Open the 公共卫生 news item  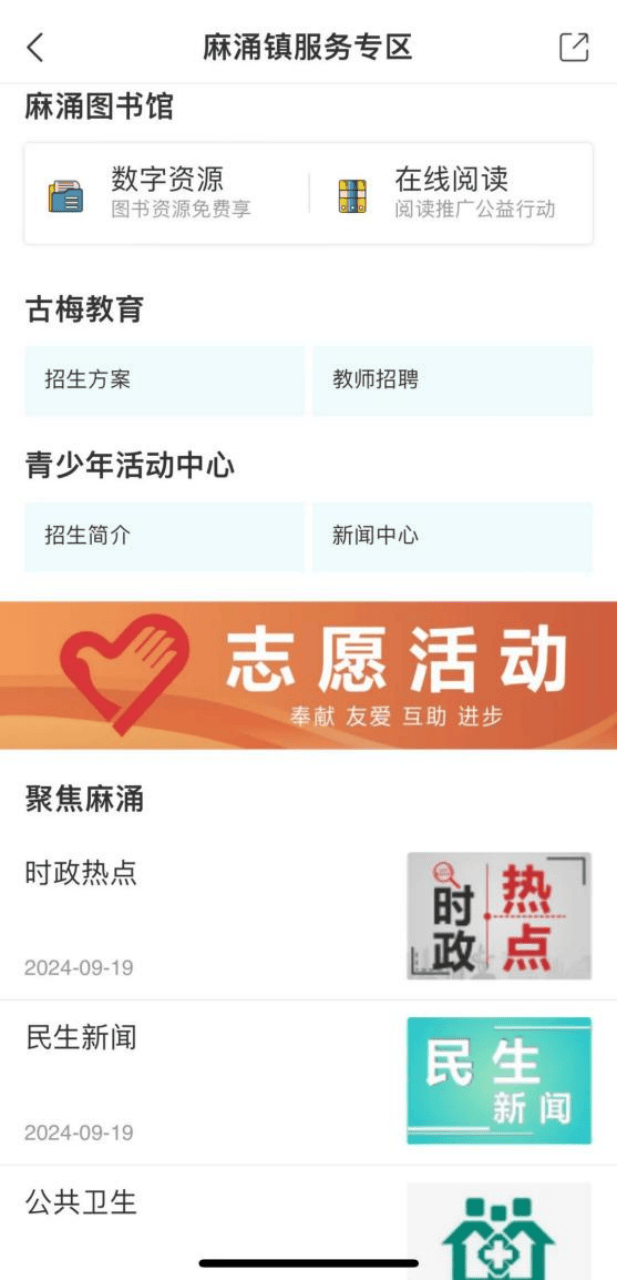[x=300, y=1225]
